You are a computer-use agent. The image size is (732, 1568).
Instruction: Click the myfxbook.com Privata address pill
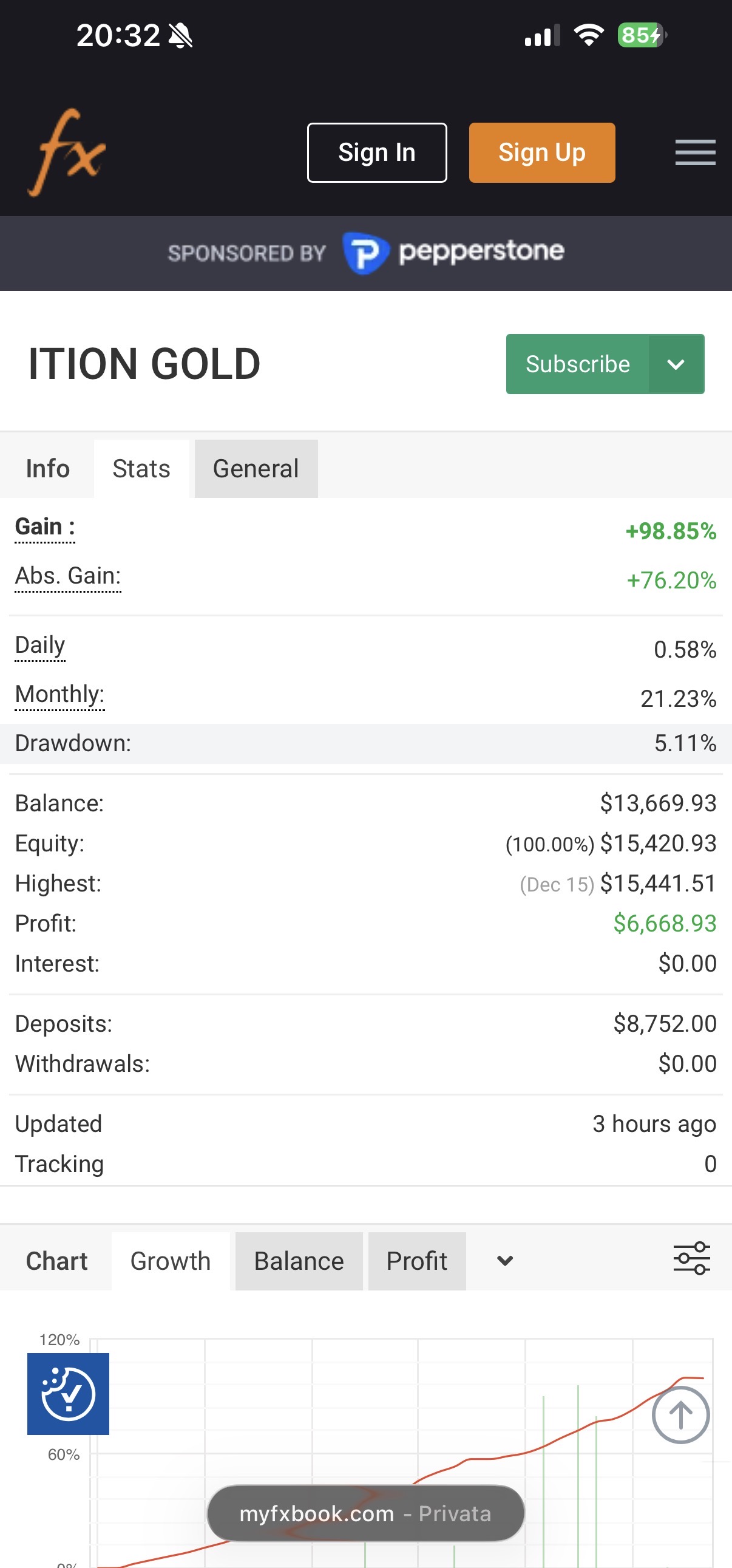pos(365,1513)
